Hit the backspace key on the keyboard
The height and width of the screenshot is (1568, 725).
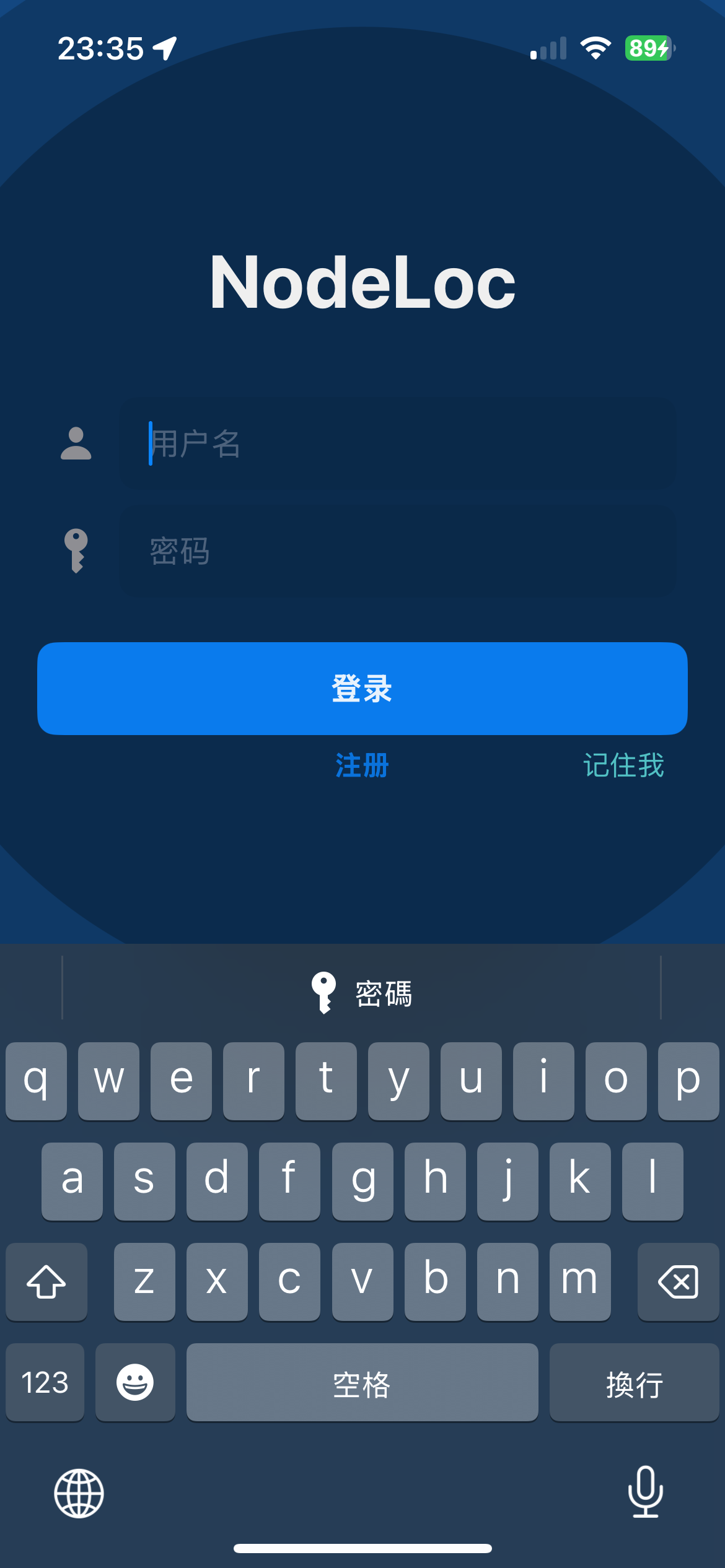tap(678, 1281)
